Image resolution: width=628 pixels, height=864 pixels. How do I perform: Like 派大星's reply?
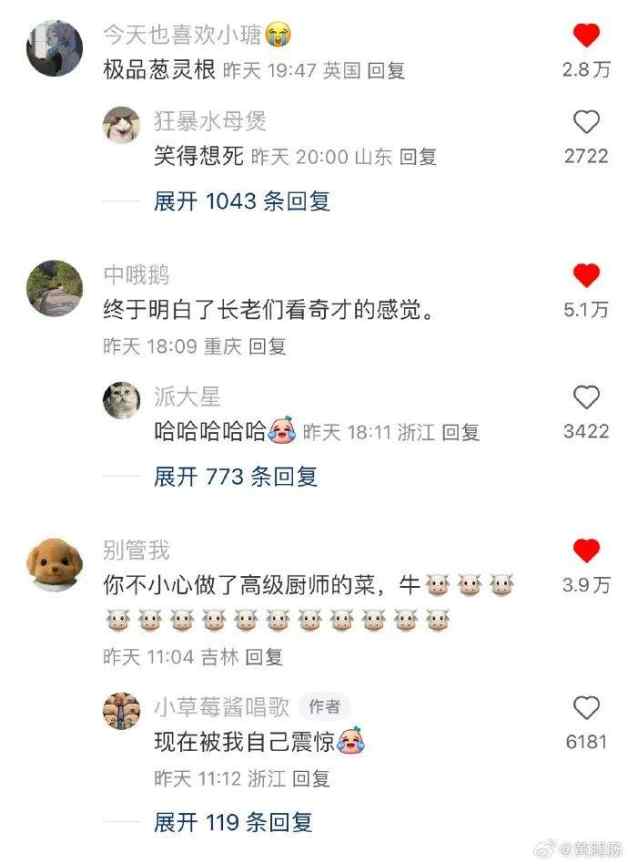[x=585, y=398]
